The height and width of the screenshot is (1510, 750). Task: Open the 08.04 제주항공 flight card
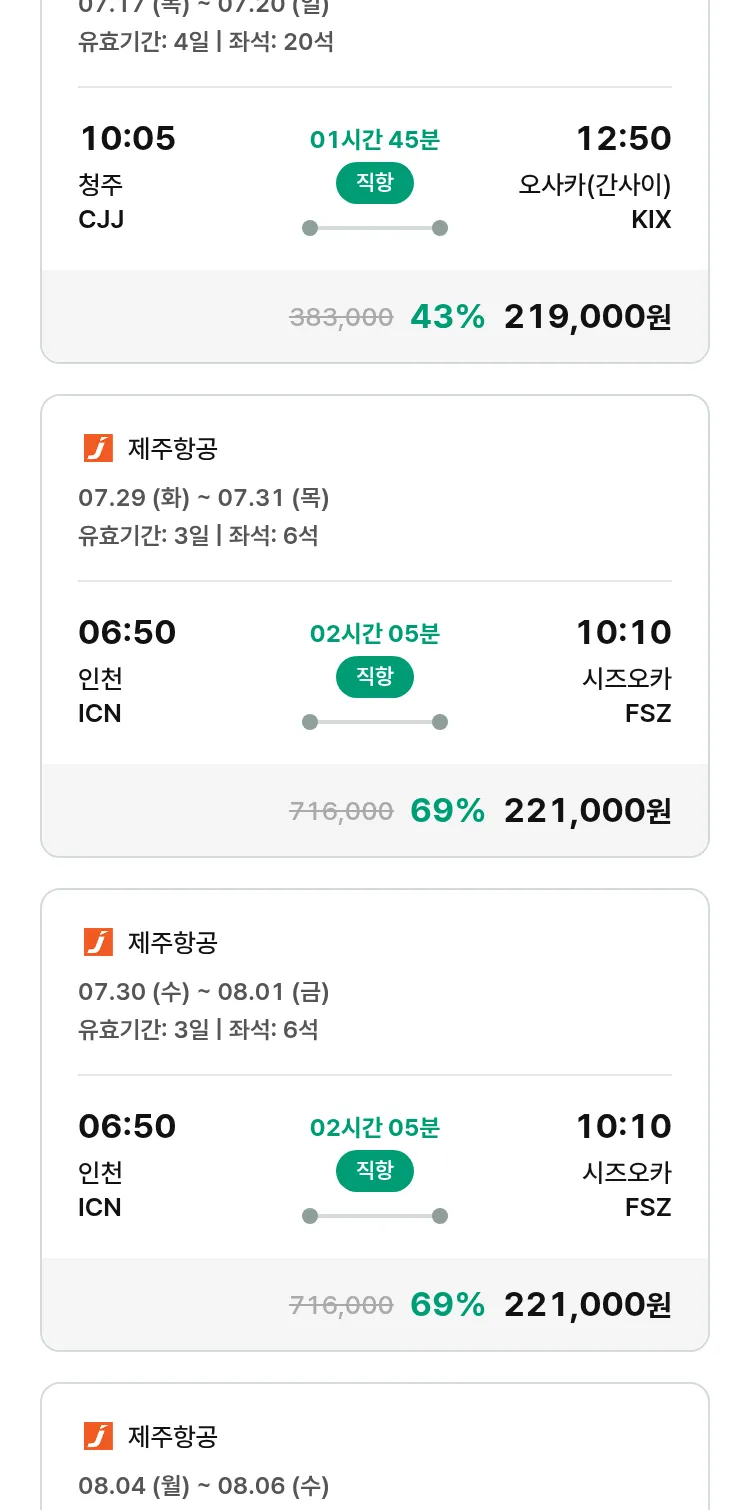tap(375, 1446)
